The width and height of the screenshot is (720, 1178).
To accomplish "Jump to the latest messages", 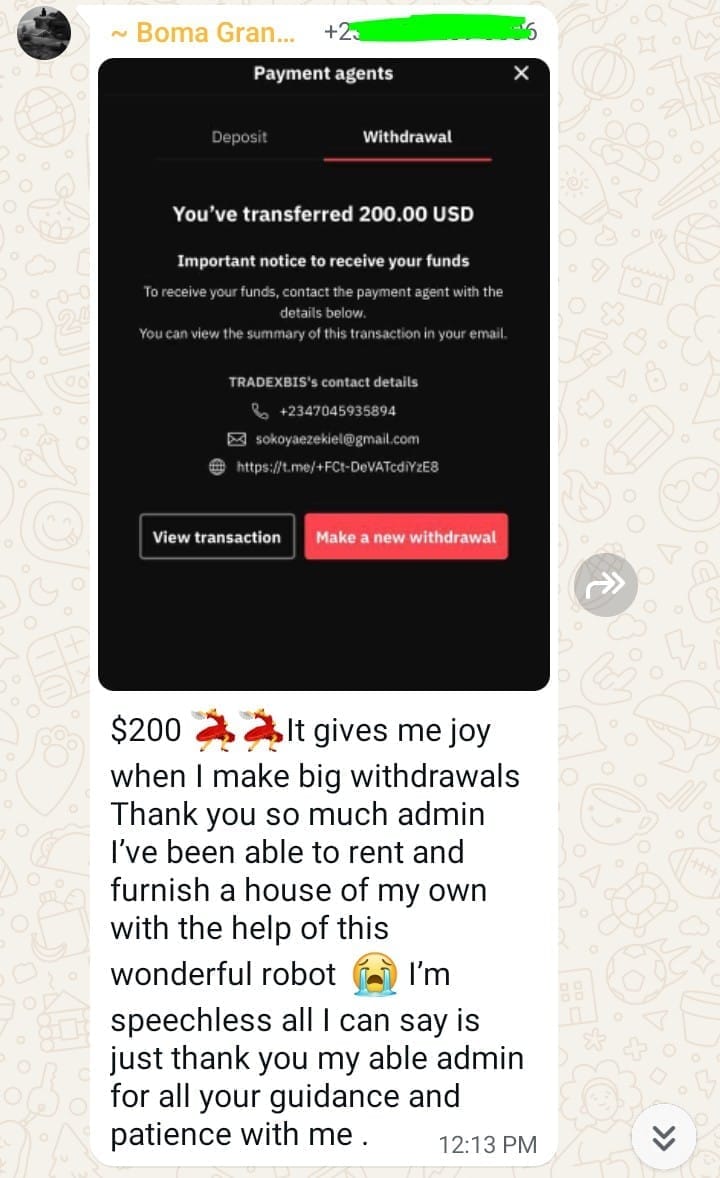I will pos(664,1137).
